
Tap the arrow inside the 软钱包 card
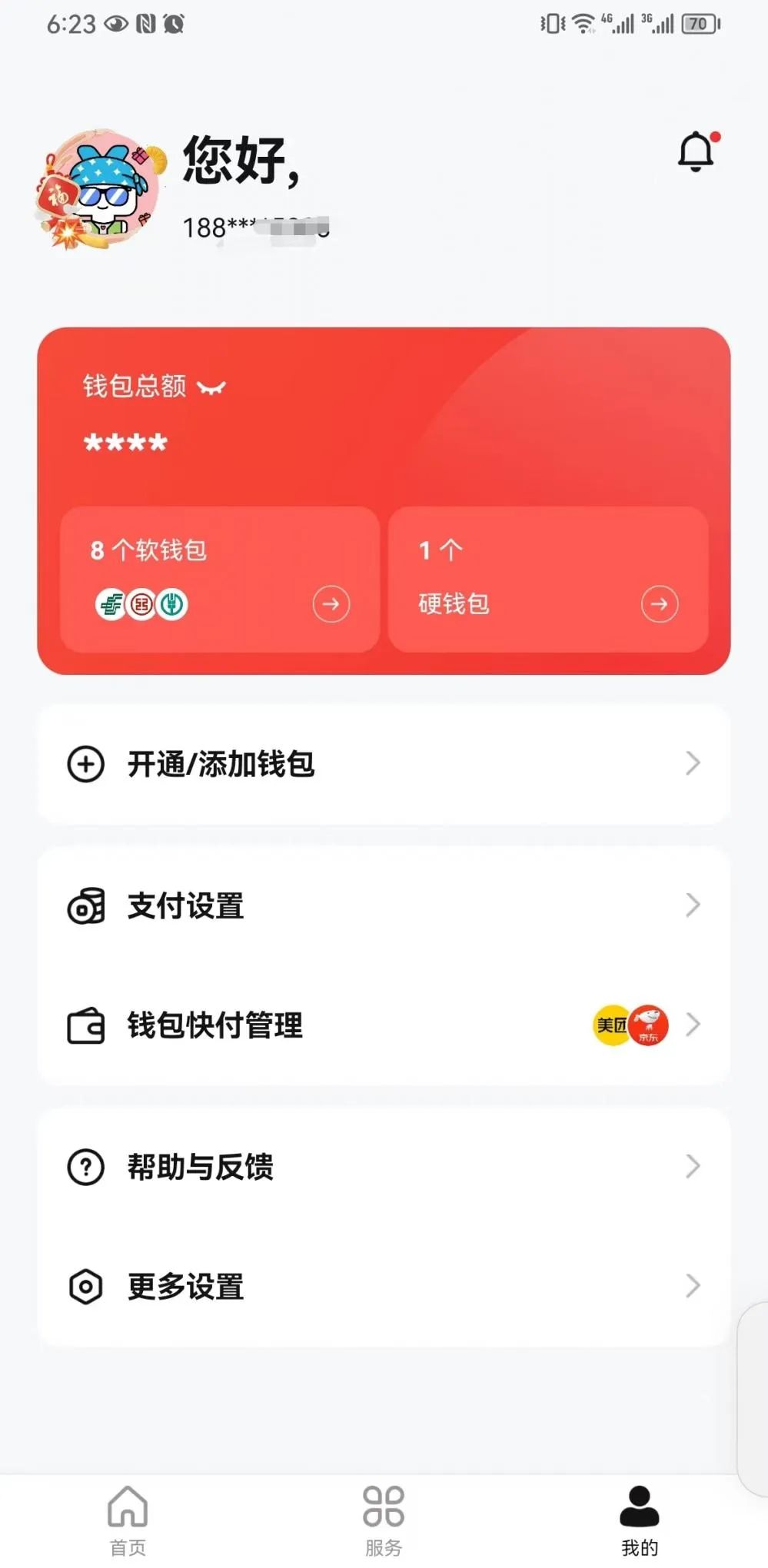pos(331,604)
